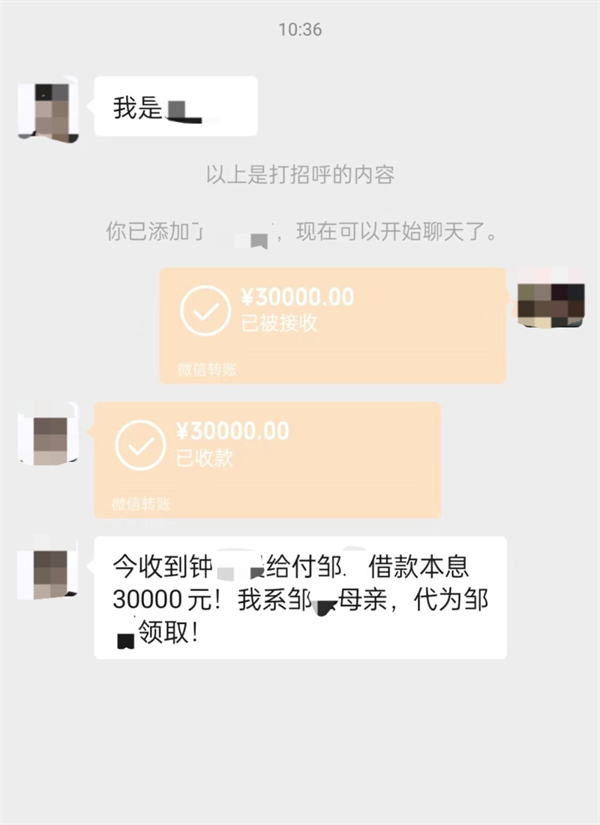This screenshot has width=600, height=825.
Task: Open the sent ¥30000.00 transfer marked 已被接收
Action: pyautogui.click(x=333, y=323)
